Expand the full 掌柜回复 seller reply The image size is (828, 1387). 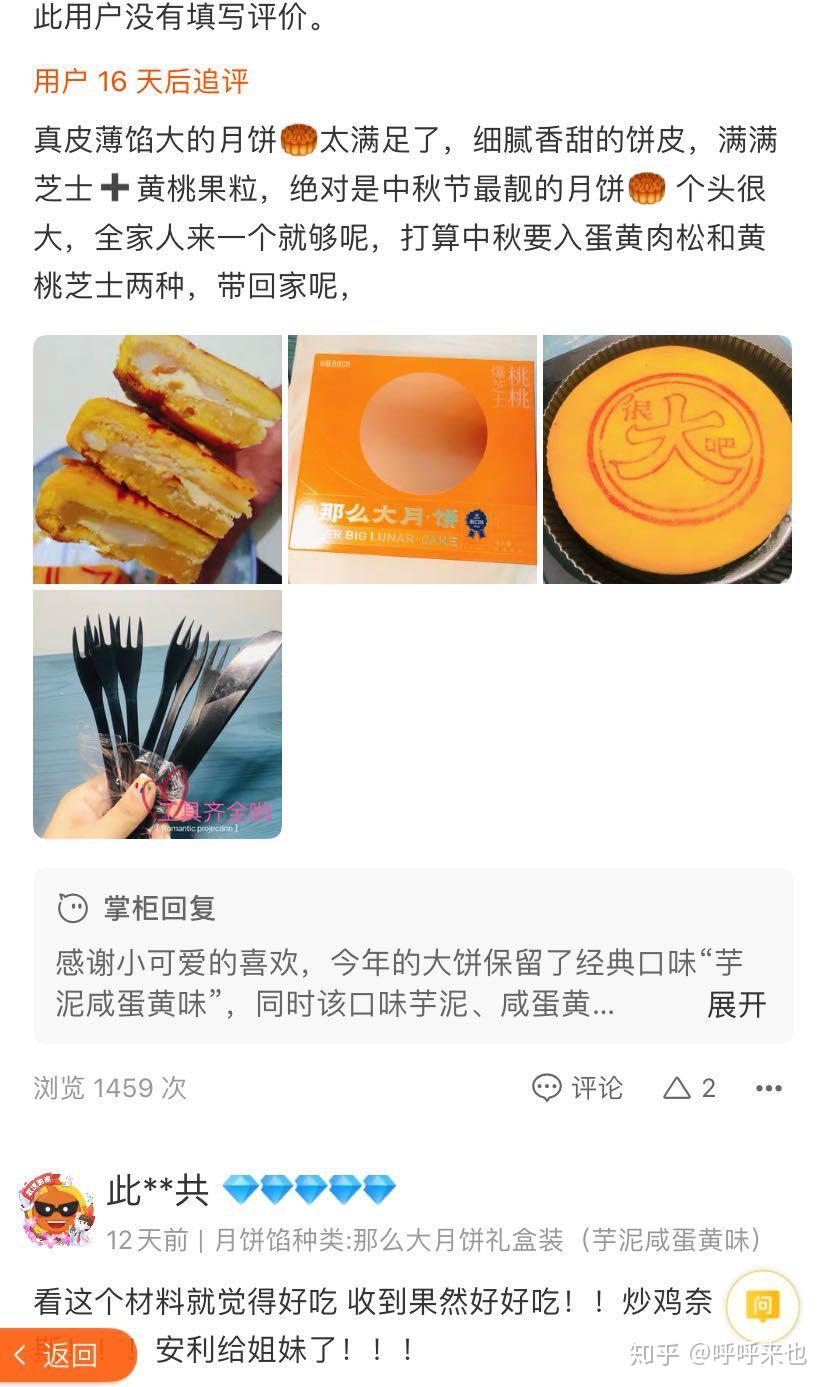736,1004
